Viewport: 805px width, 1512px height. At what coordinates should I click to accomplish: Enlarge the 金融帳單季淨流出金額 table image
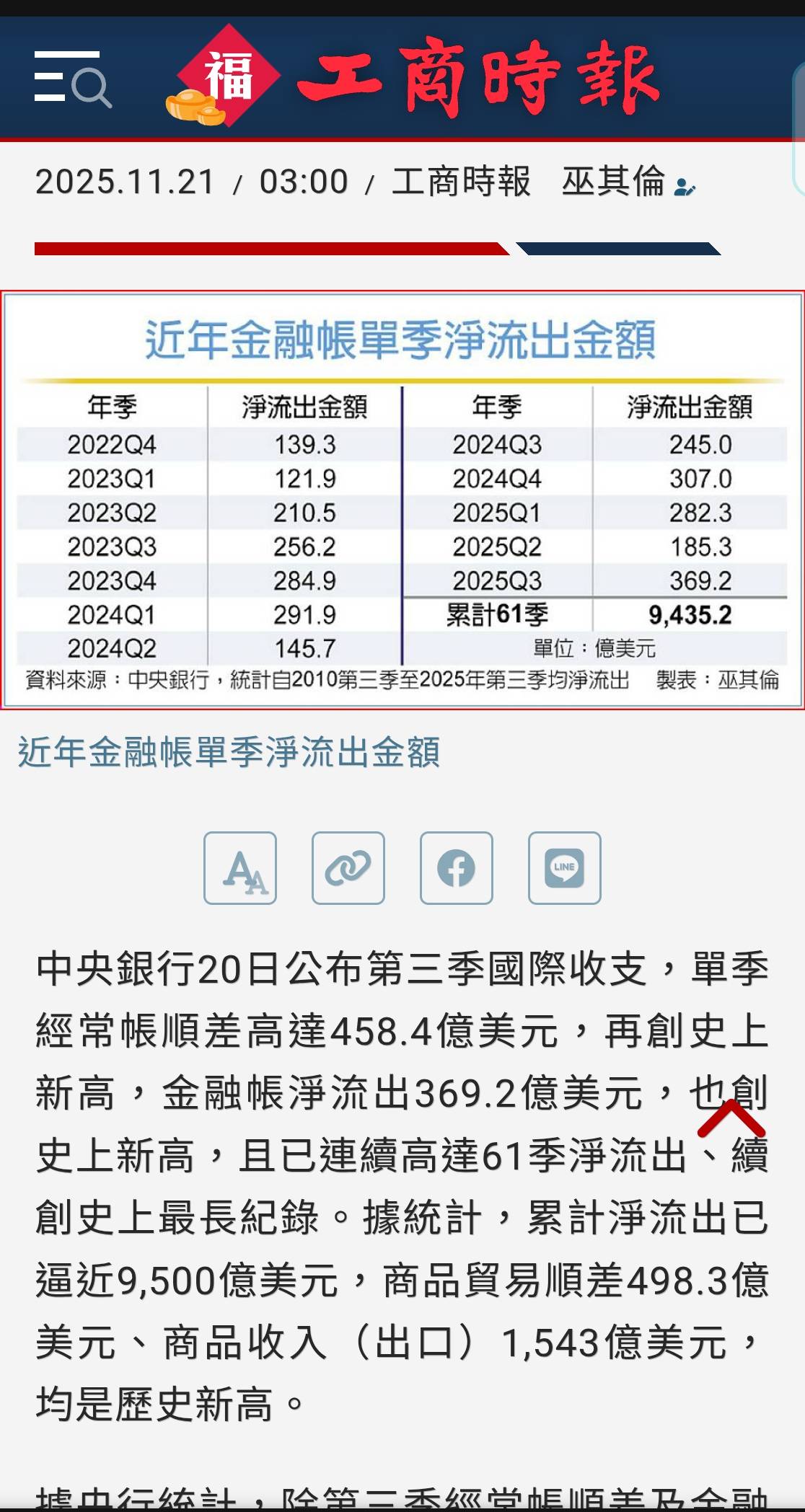point(402,500)
